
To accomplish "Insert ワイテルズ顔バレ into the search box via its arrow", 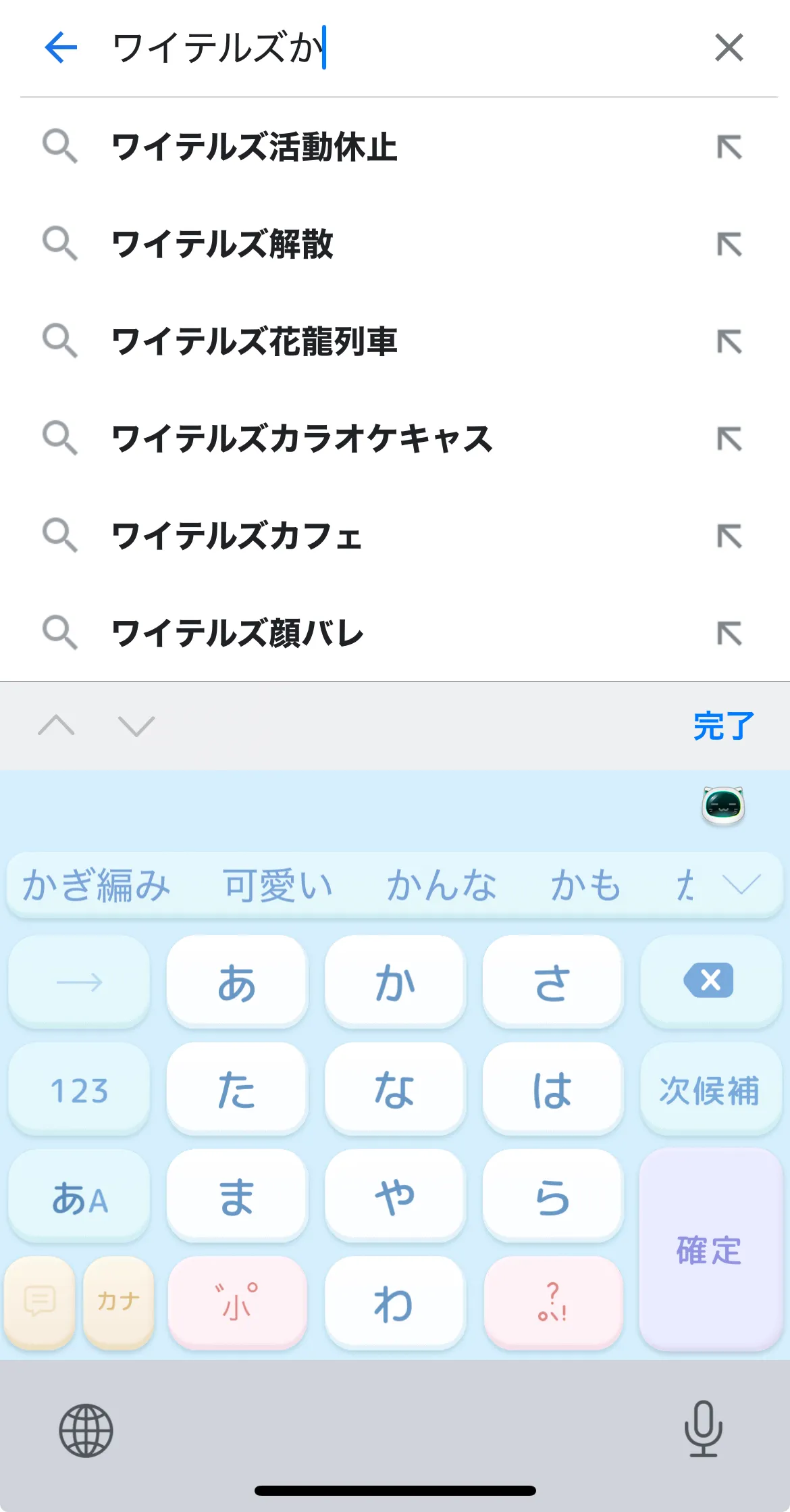I will (x=729, y=634).
